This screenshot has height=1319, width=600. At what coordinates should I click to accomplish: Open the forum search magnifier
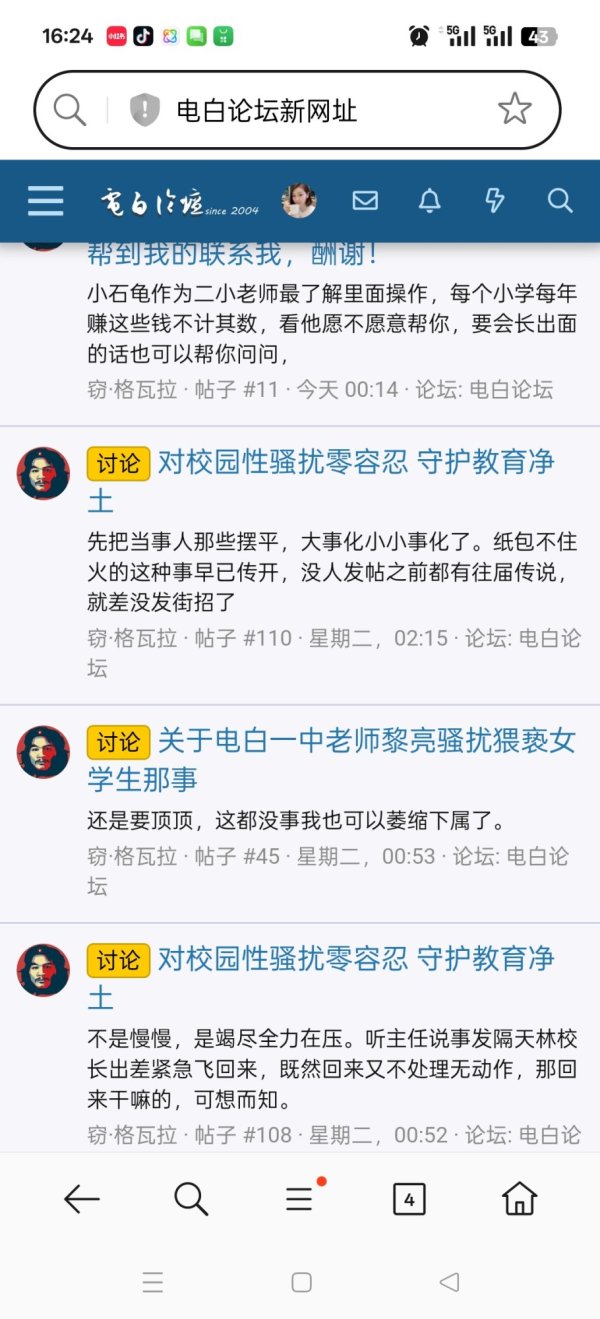560,201
